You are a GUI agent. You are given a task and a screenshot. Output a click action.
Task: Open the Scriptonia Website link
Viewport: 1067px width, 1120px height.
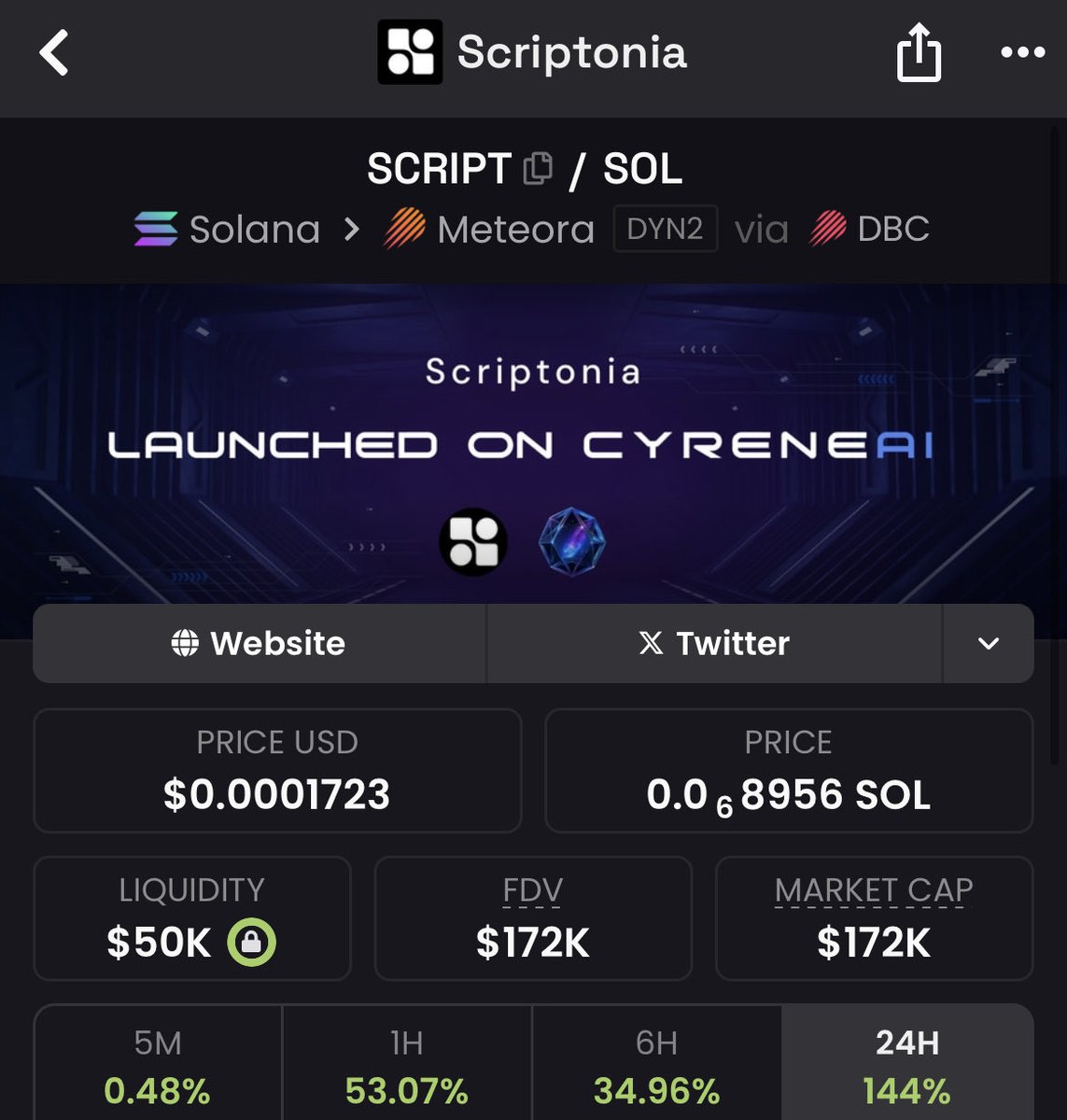260,643
